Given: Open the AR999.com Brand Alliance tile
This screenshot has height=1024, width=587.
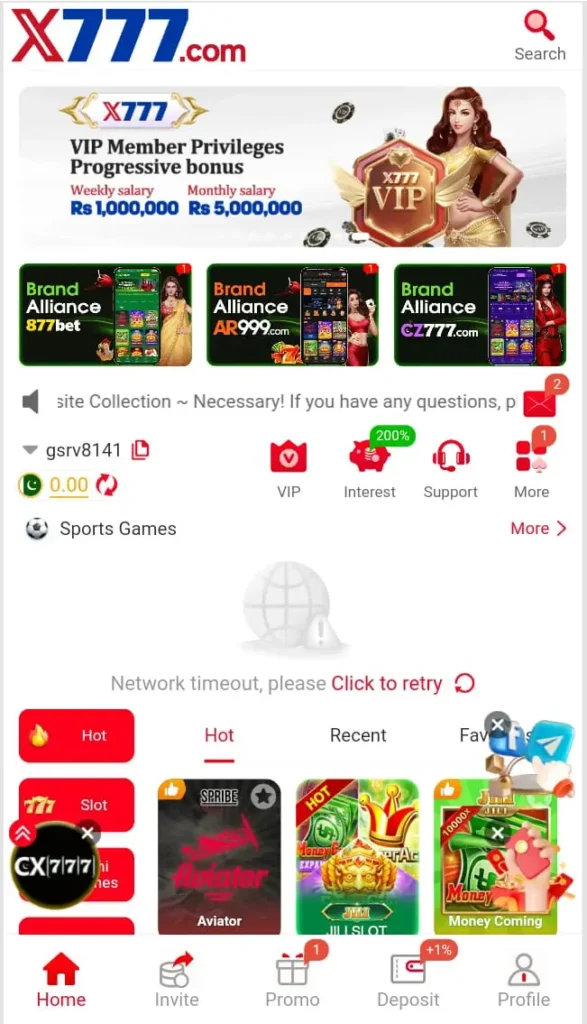Looking at the screenshot, I should click(x=293, y=315).
